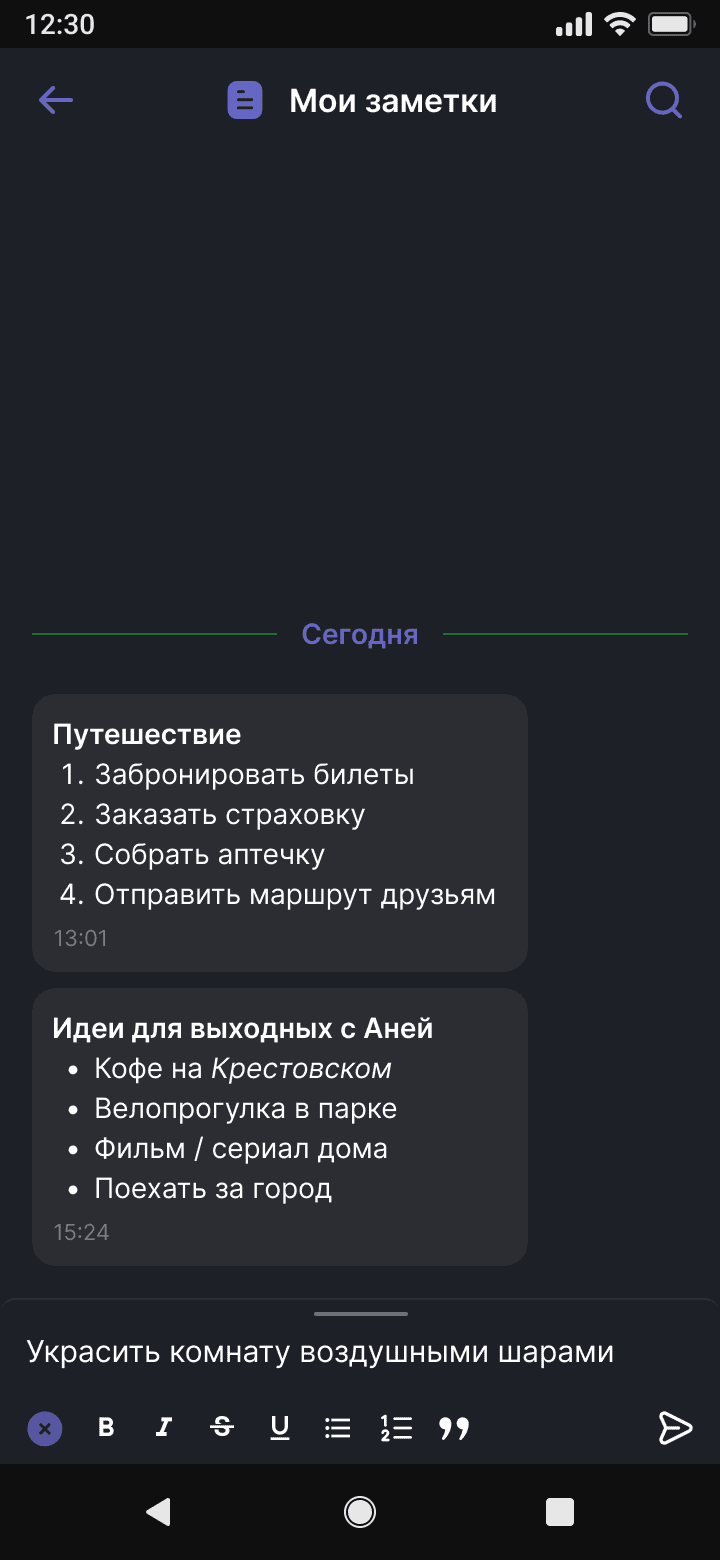Underline the text
The image size is (720, 1560).
280,1429
